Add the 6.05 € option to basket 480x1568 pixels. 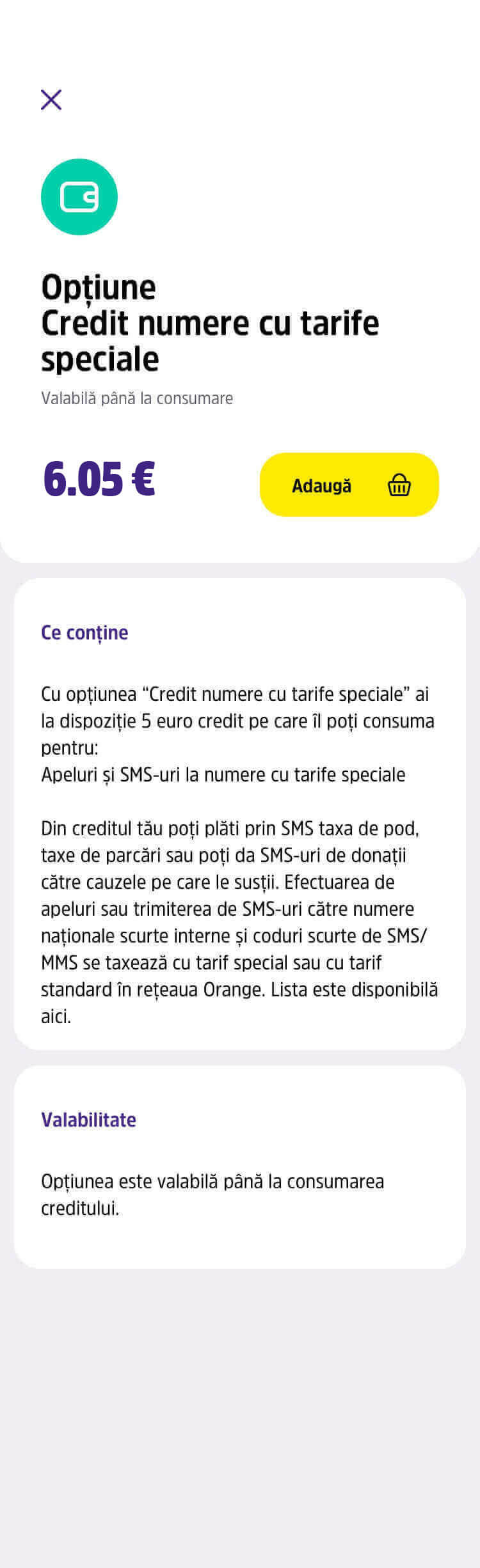tap(349, 485)
